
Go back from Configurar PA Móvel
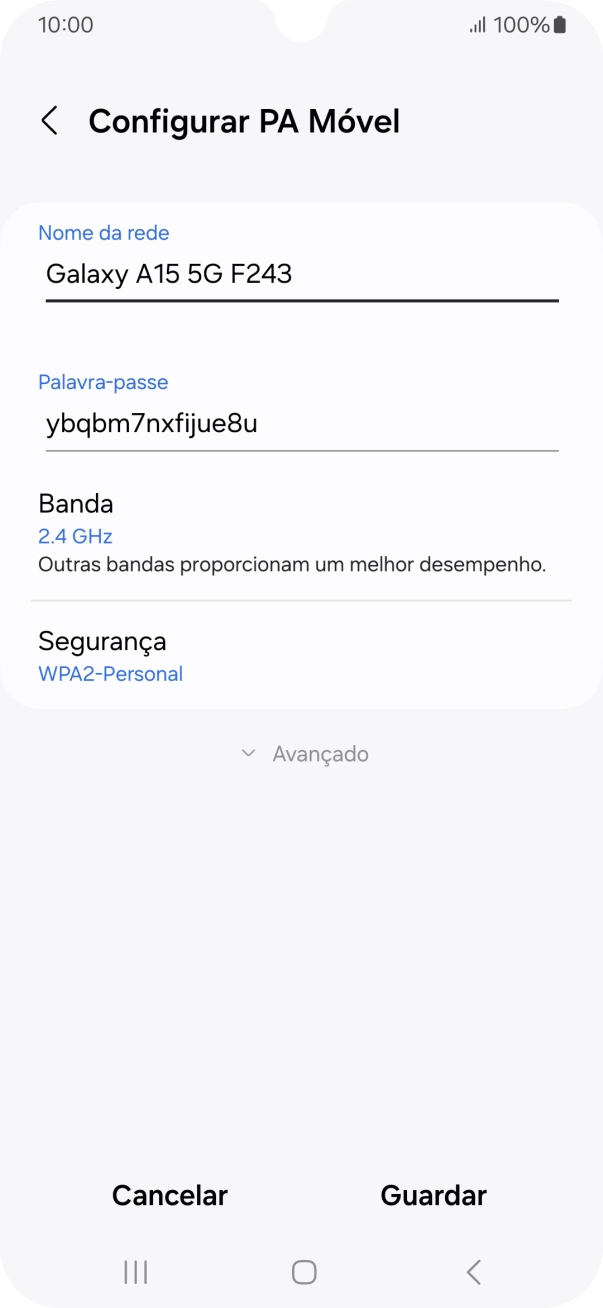49,121
